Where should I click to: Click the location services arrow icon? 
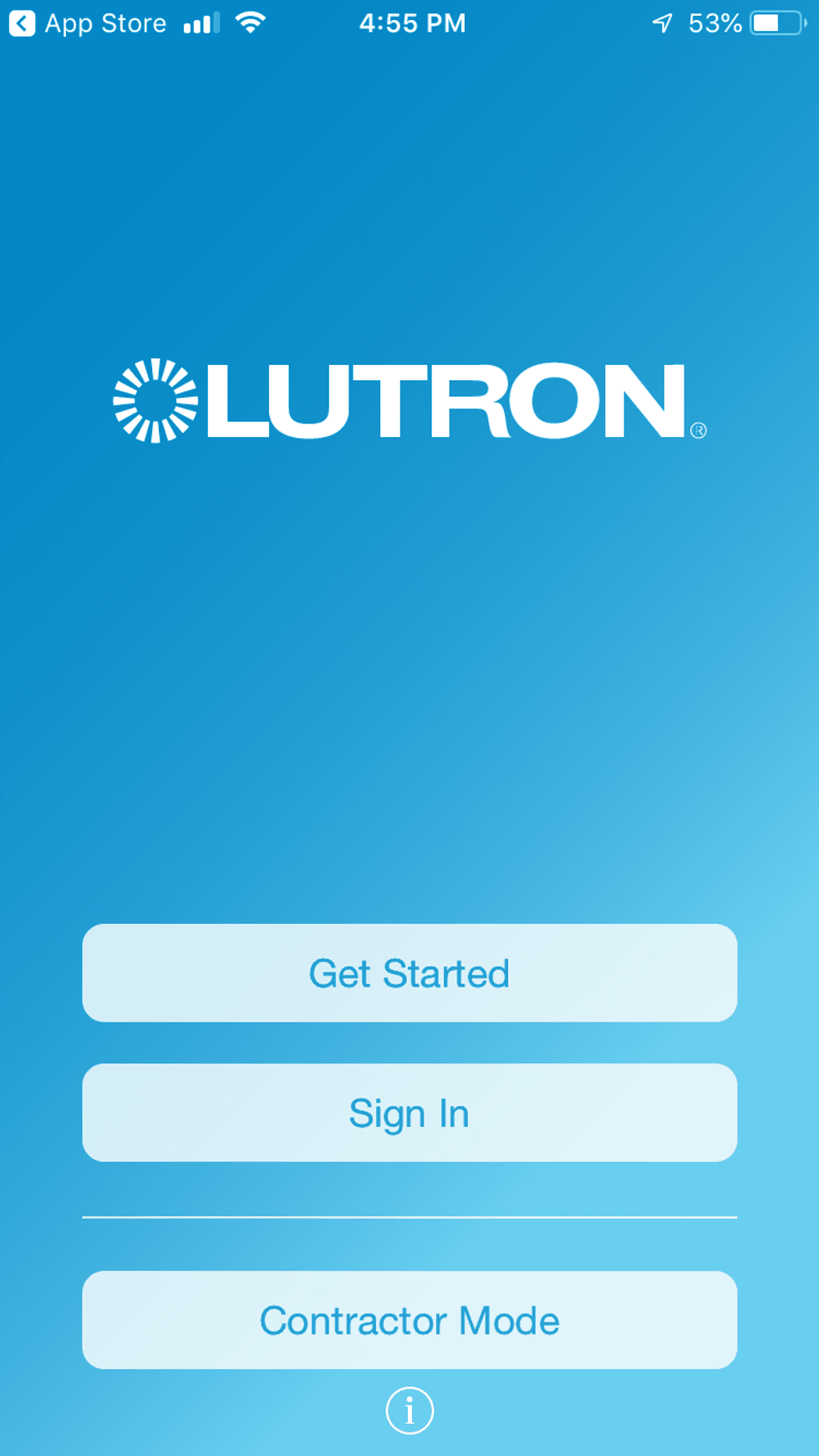coord(660,23)
